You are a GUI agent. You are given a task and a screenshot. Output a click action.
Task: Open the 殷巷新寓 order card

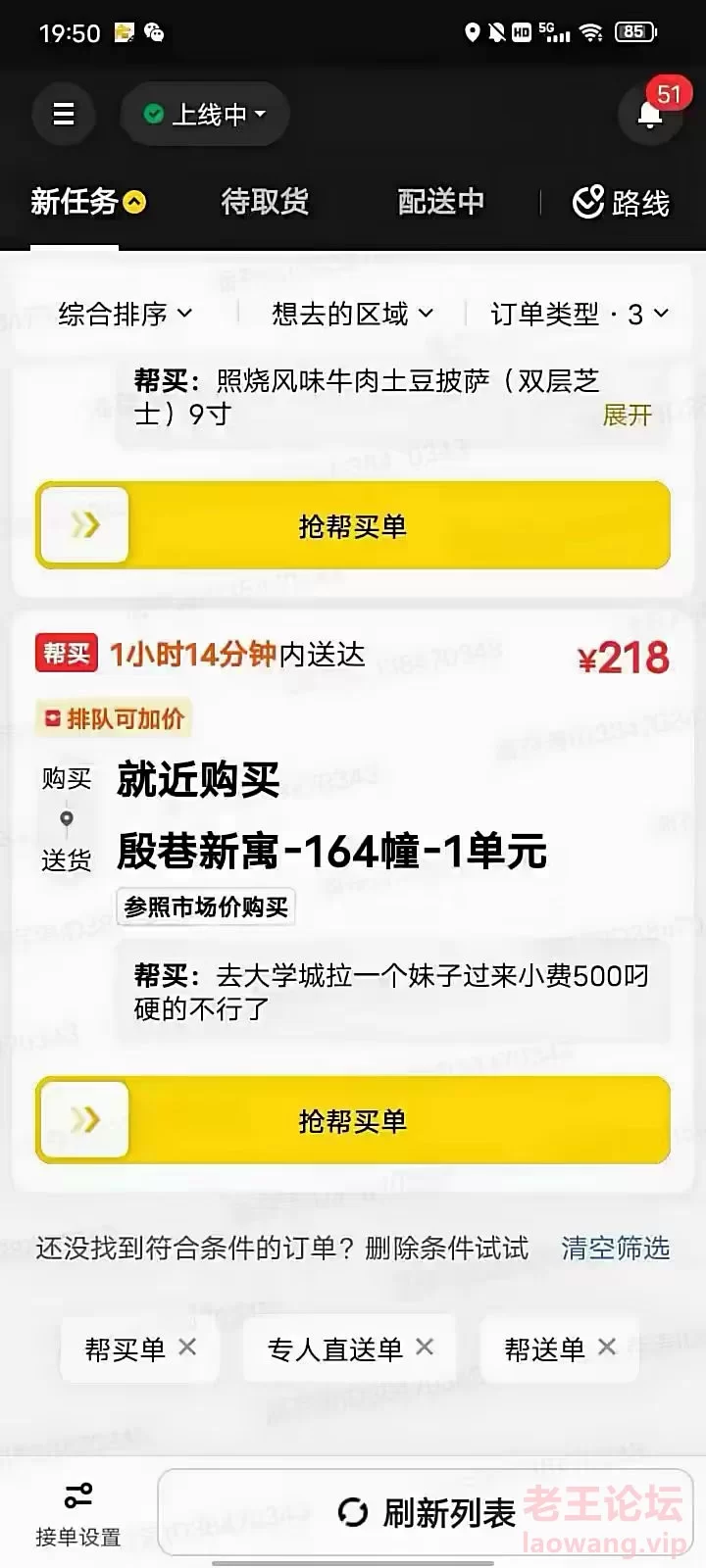(331, 851)
